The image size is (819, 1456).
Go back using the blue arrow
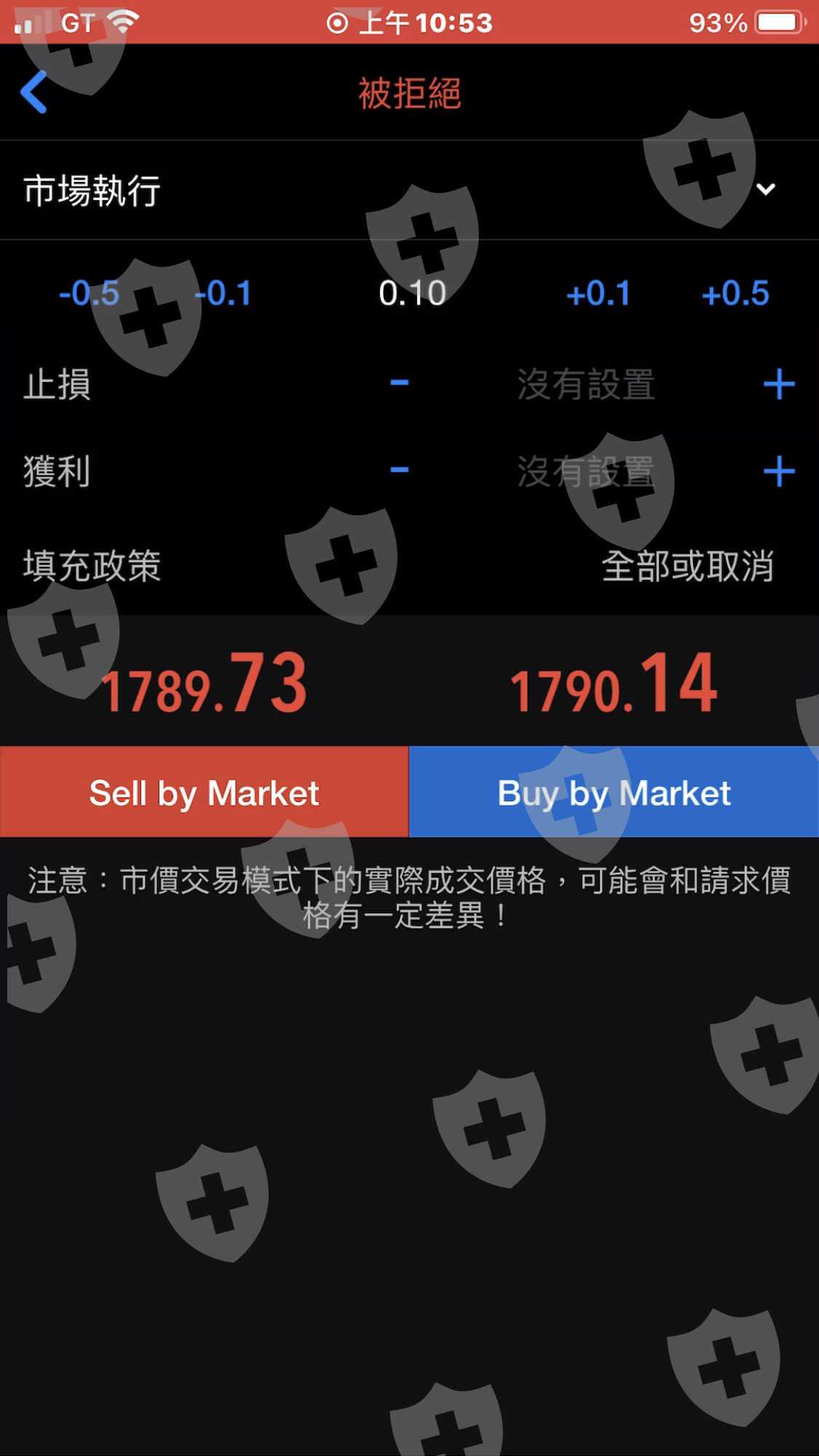tap(33, 92)
